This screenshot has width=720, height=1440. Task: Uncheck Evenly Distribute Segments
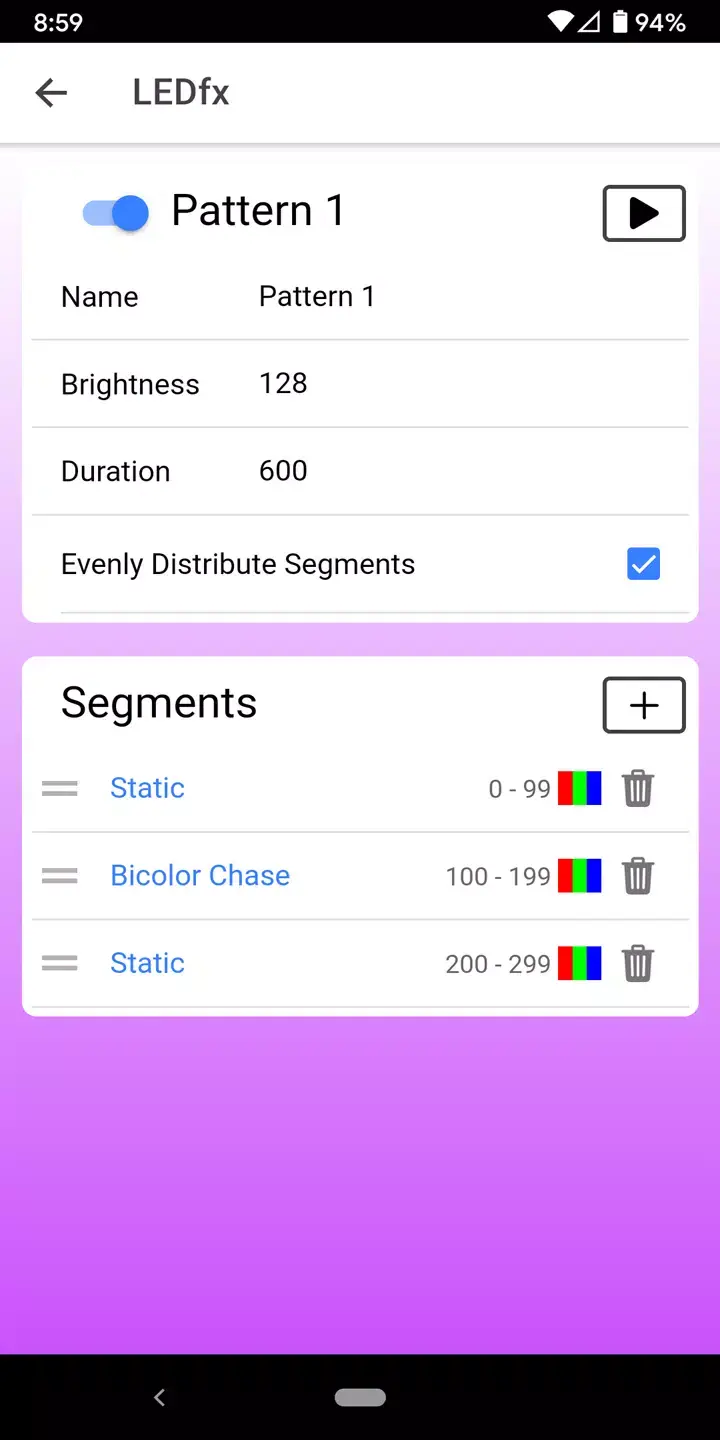[643, 563]
